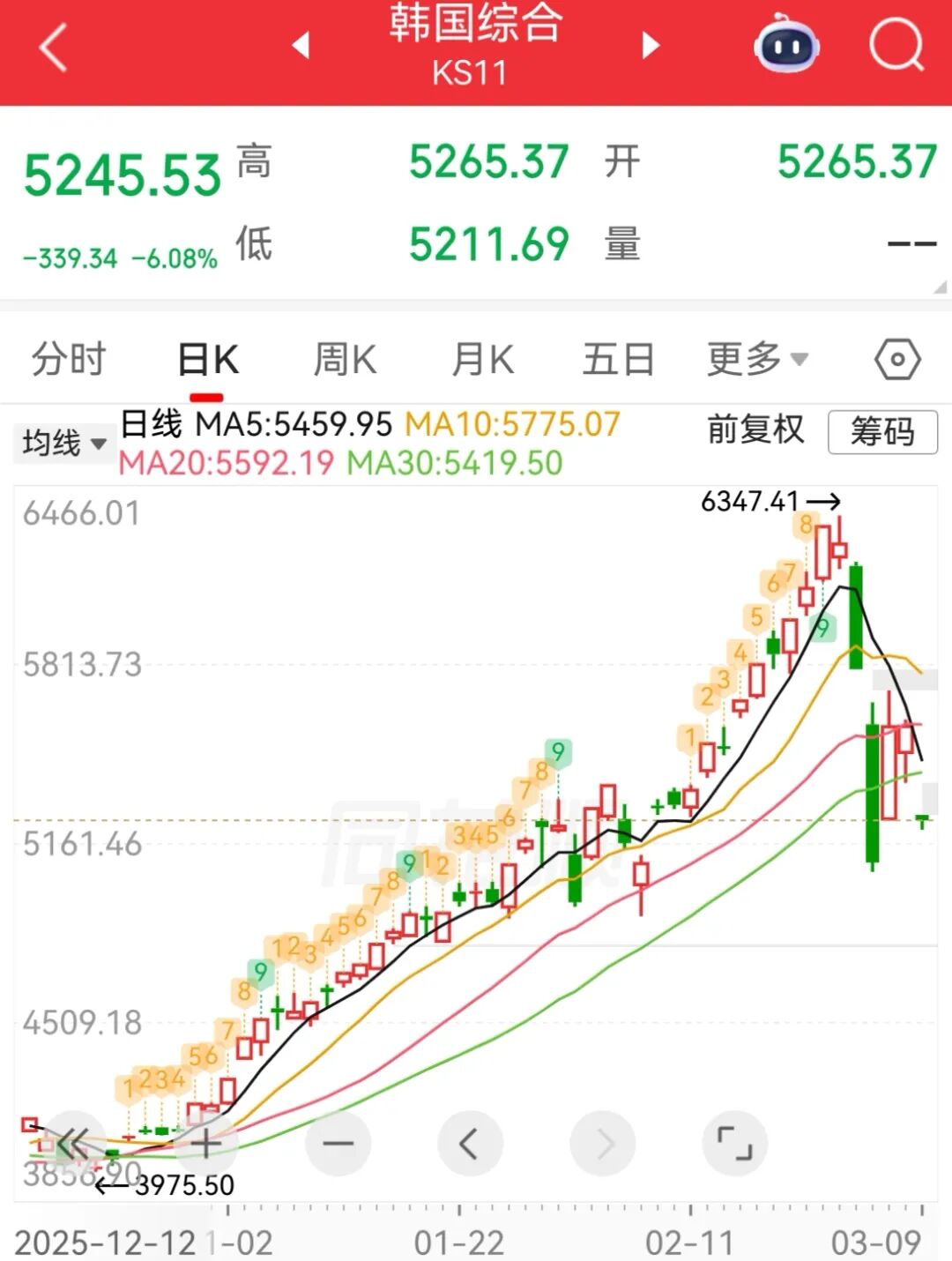
Task: Jump to earliest data with double-left arrow
Action: coord(73,1144)
